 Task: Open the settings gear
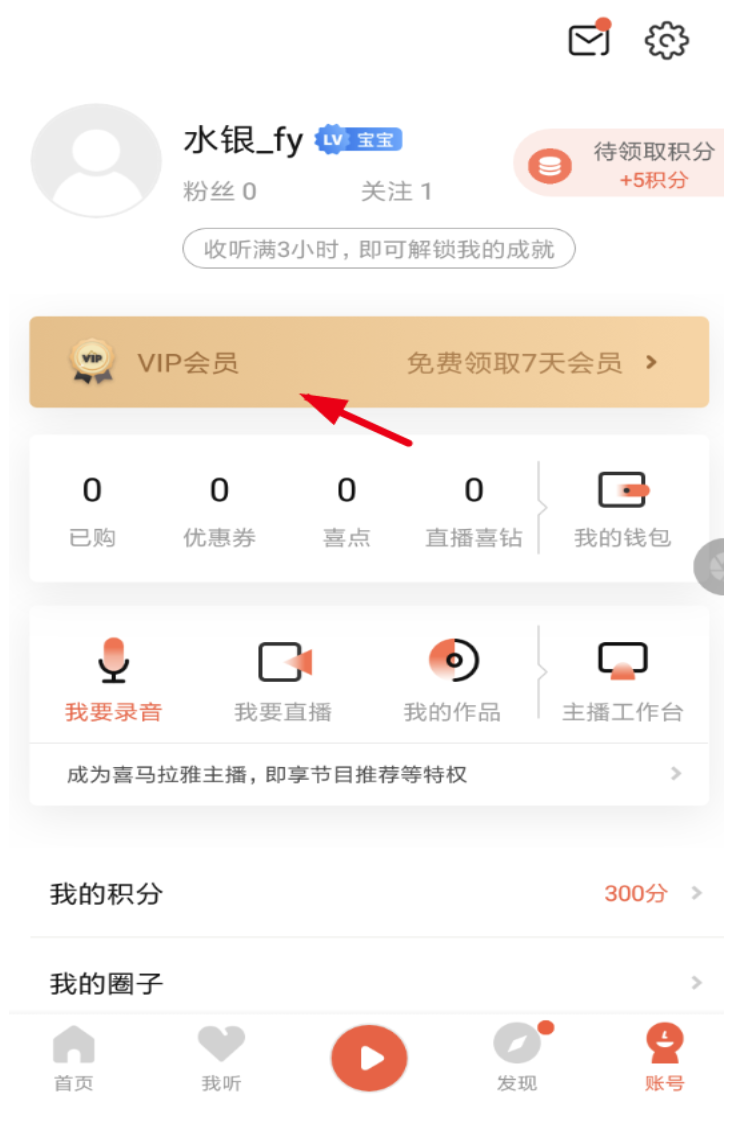pos(667,40)
